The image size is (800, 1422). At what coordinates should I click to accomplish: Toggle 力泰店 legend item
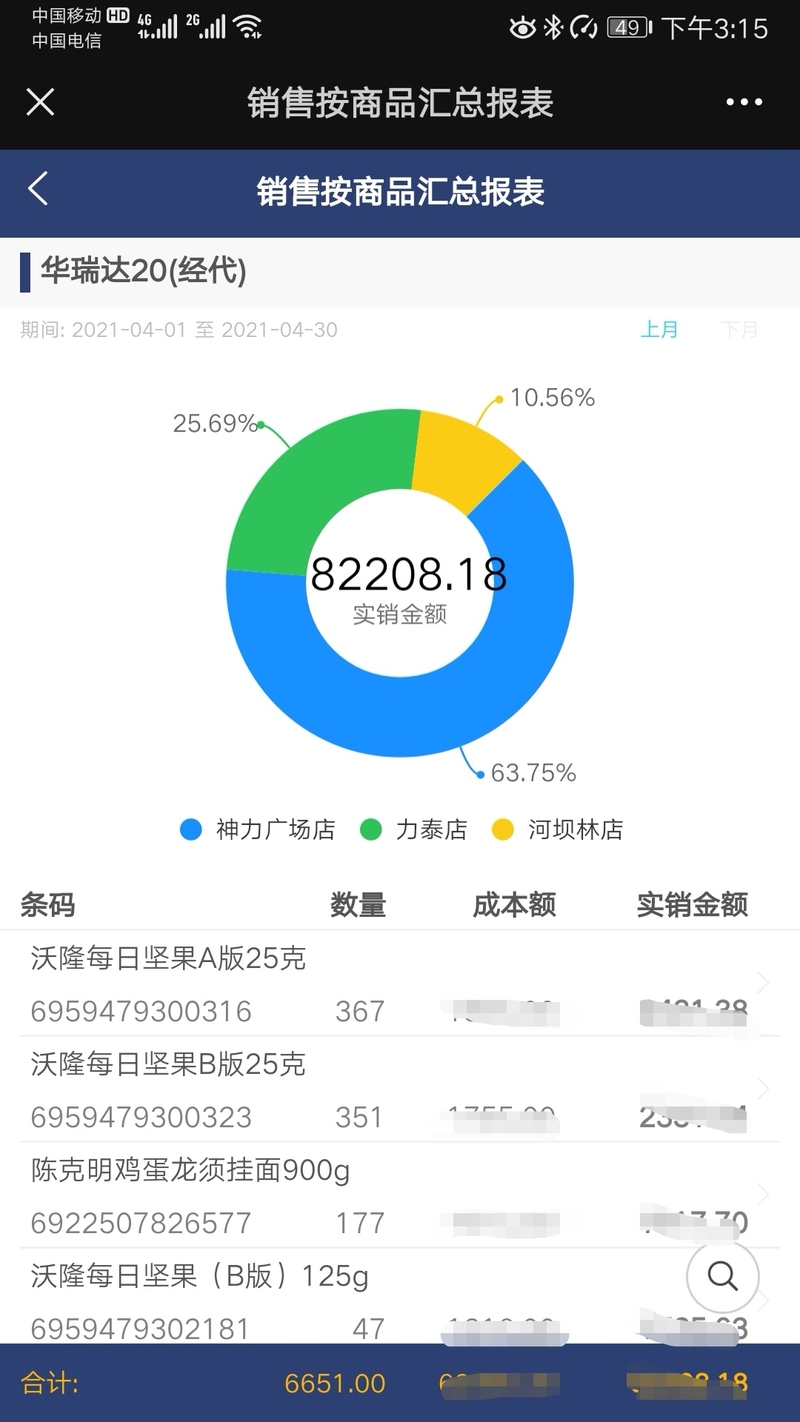[414, 830]
